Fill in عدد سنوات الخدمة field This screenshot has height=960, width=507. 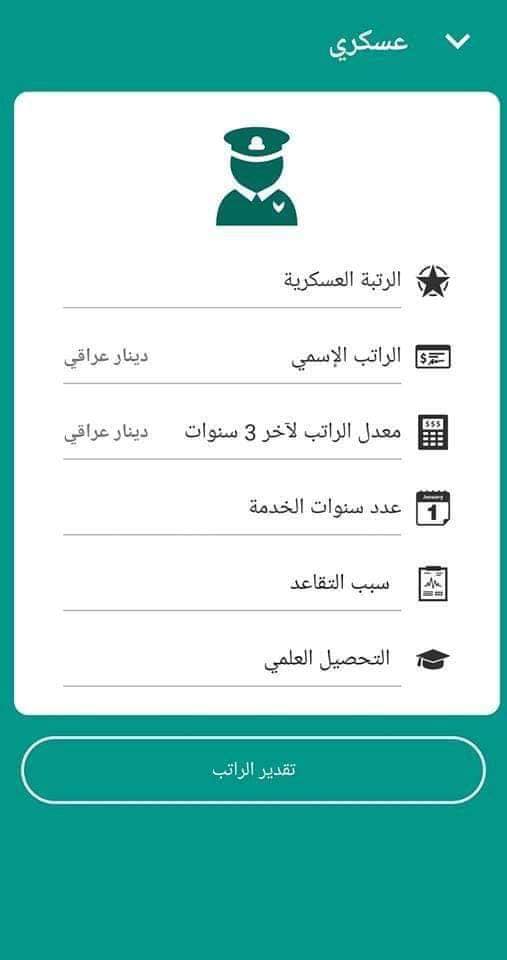(x=232, y=508)
